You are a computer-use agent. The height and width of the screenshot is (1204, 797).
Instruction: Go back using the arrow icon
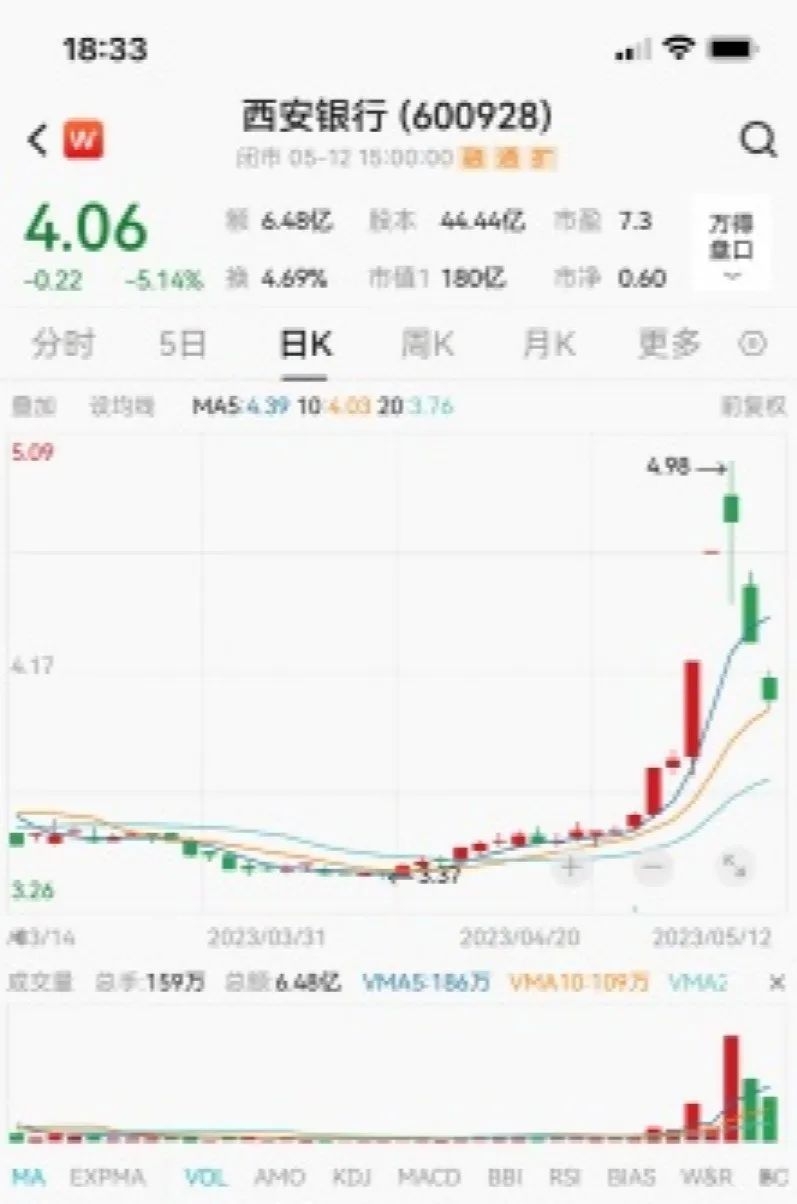click(37, 140)
